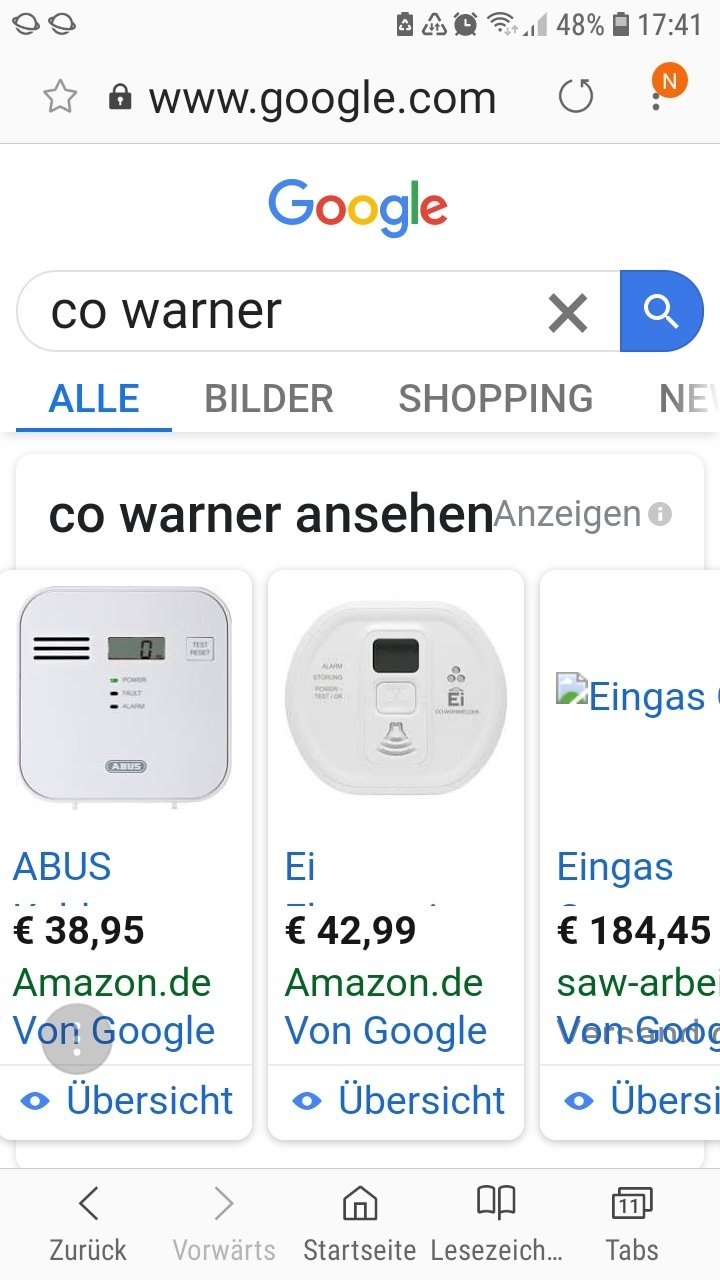The height and width of the screenshot is (1280, 720).
Task: Run the search with the blue magnifier button
Action: click(661, 311)
